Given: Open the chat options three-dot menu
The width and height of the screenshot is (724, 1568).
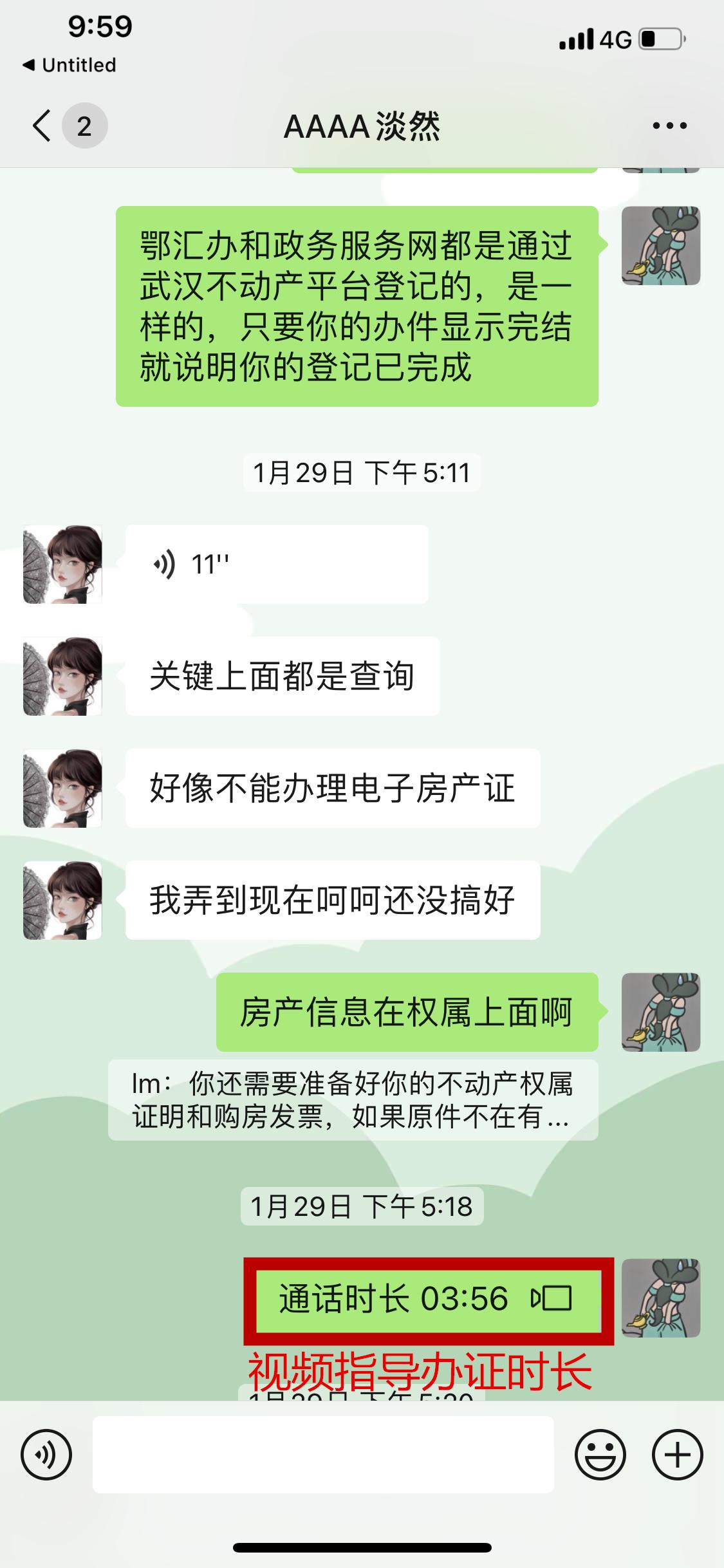Looking at the screenshot, I should click(x=669, y=126).
